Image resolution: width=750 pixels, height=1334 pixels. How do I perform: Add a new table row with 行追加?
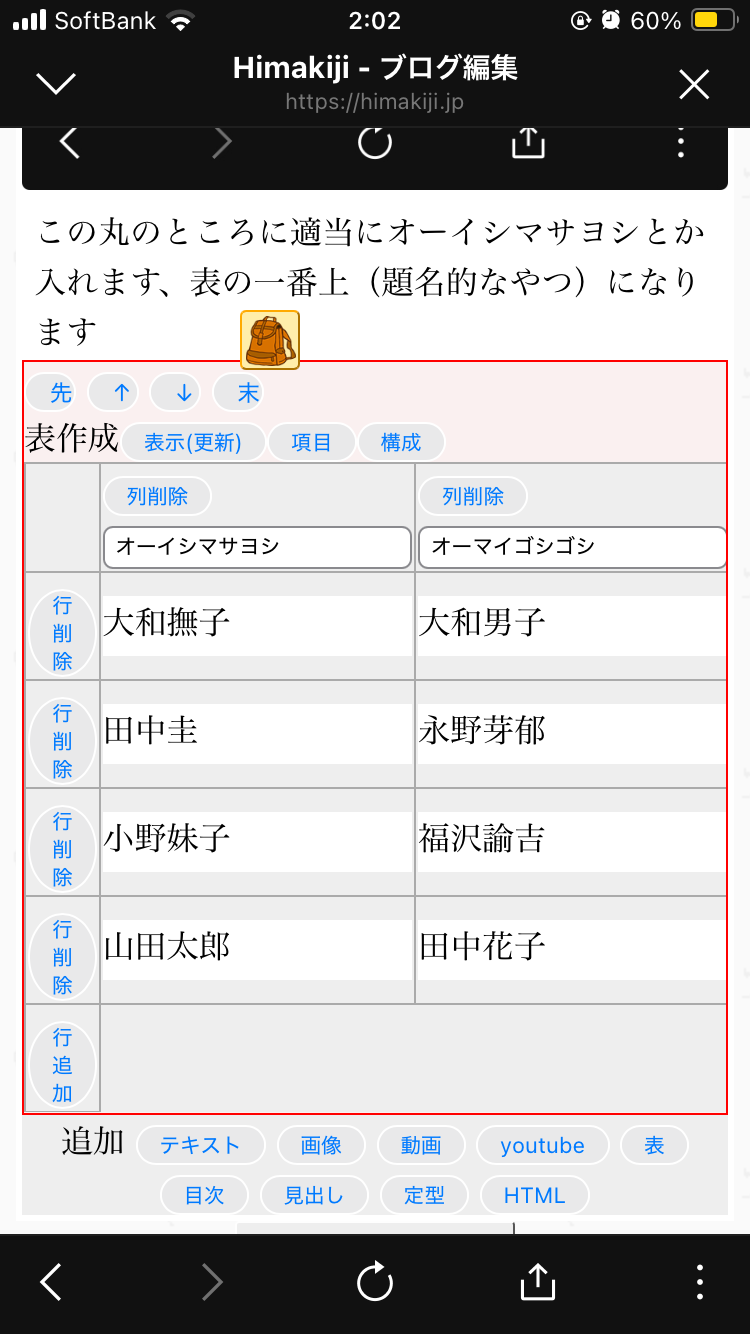pyautogui.click(x=63, y=1065)
